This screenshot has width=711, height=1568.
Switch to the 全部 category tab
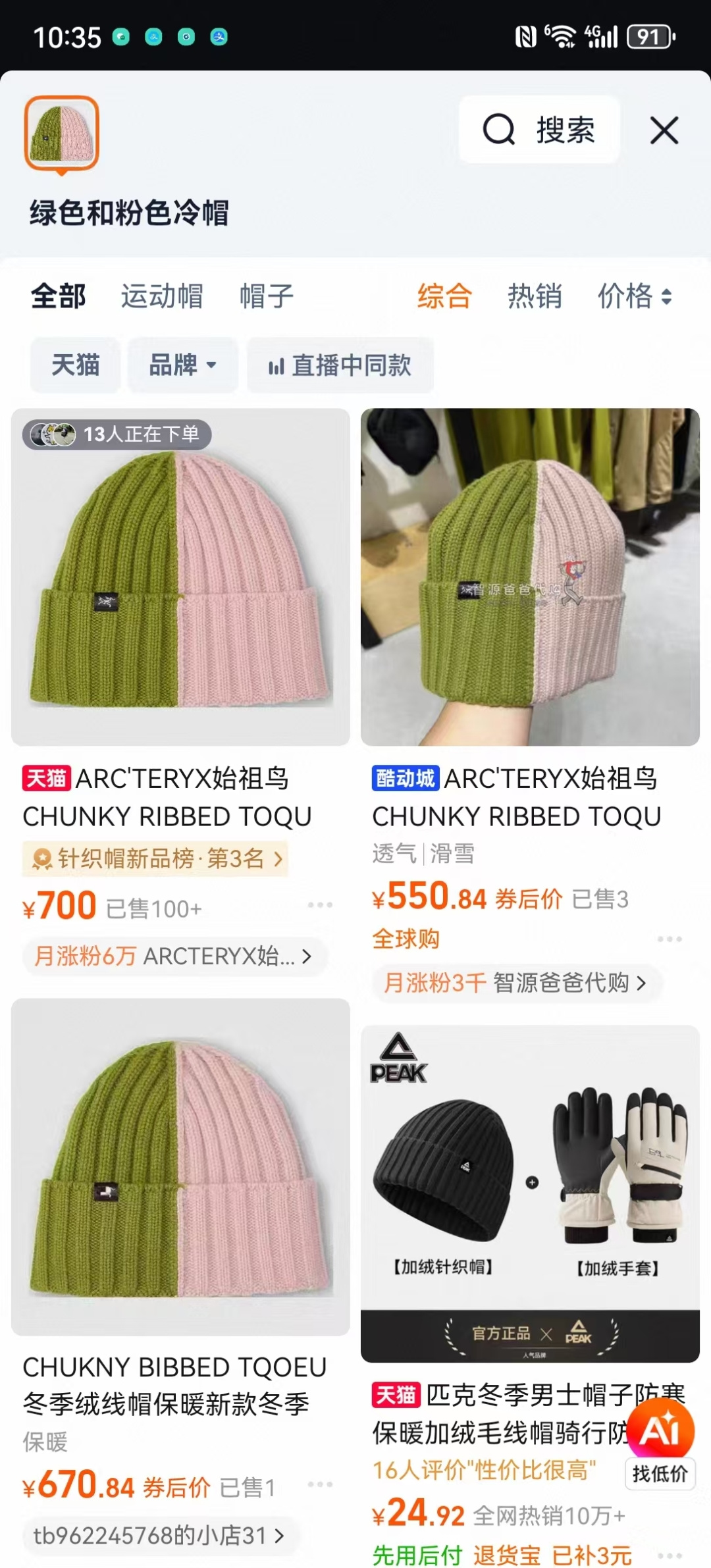[59, 296]
